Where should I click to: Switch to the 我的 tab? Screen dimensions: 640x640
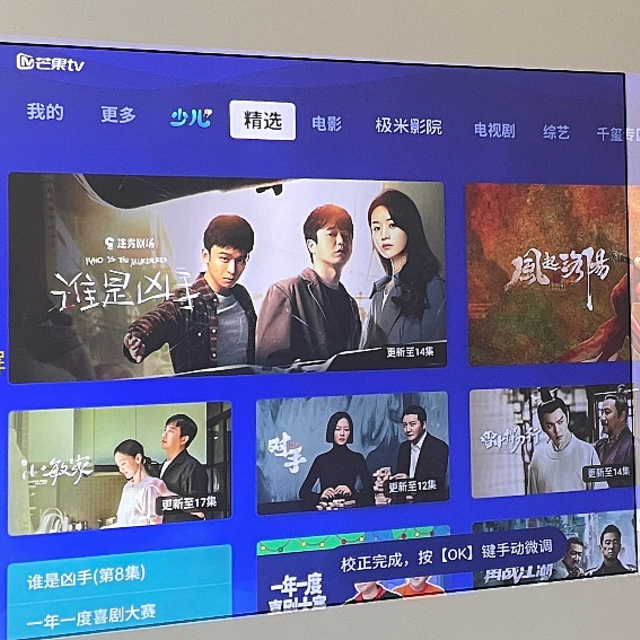pyautogui.click(x=45, y=112)
